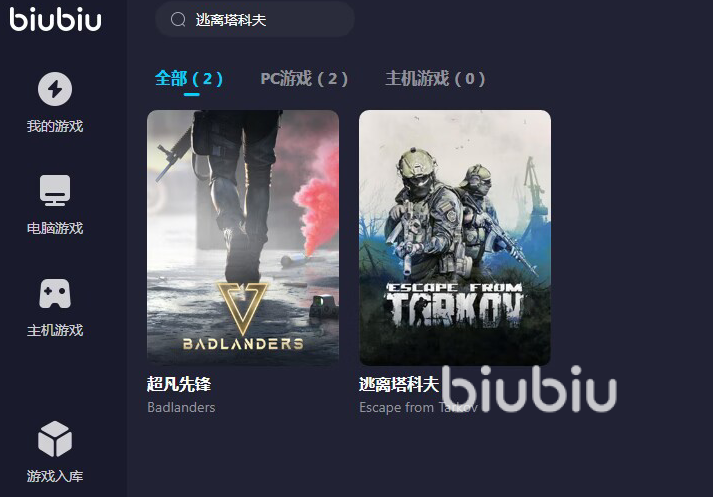
Task: Open 我的游戏 in the sidebar
Action: (55, 102)
